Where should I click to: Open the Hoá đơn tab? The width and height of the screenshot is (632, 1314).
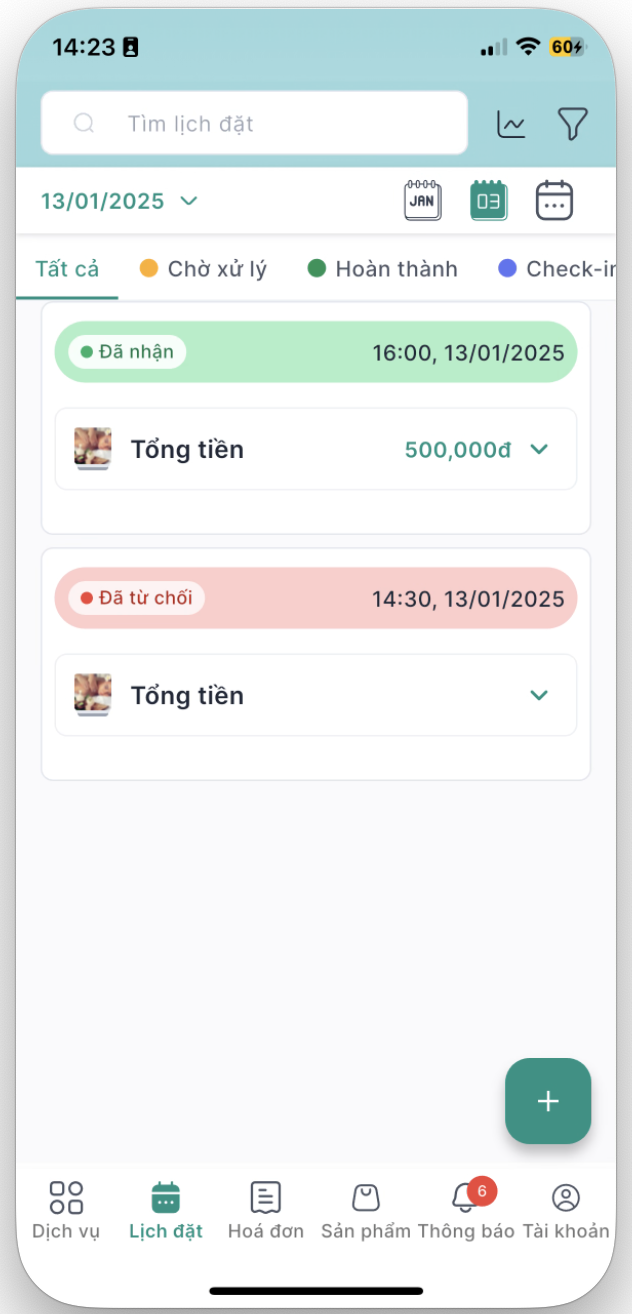click(x=266, y=1210)
